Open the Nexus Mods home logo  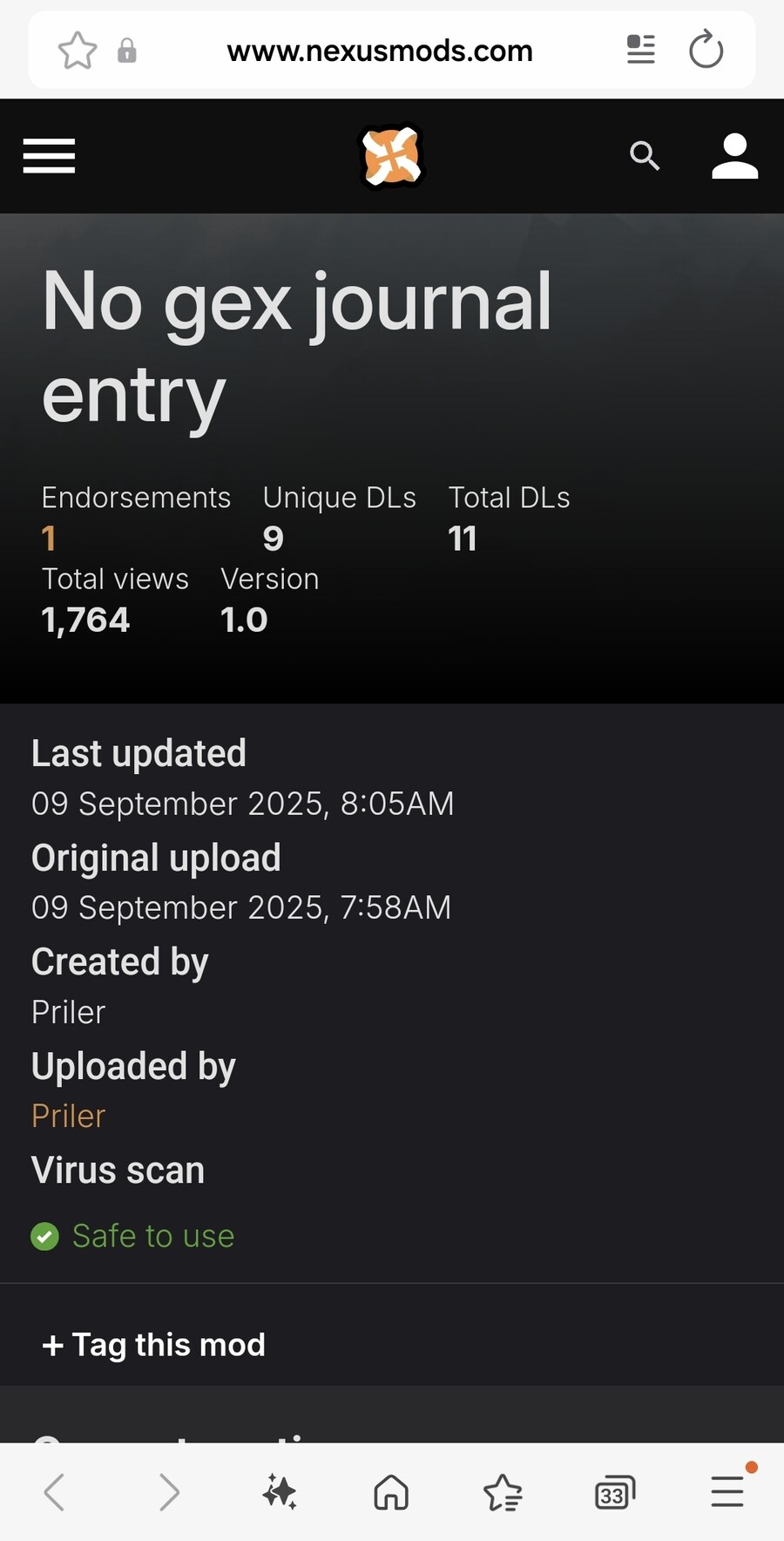392,156
